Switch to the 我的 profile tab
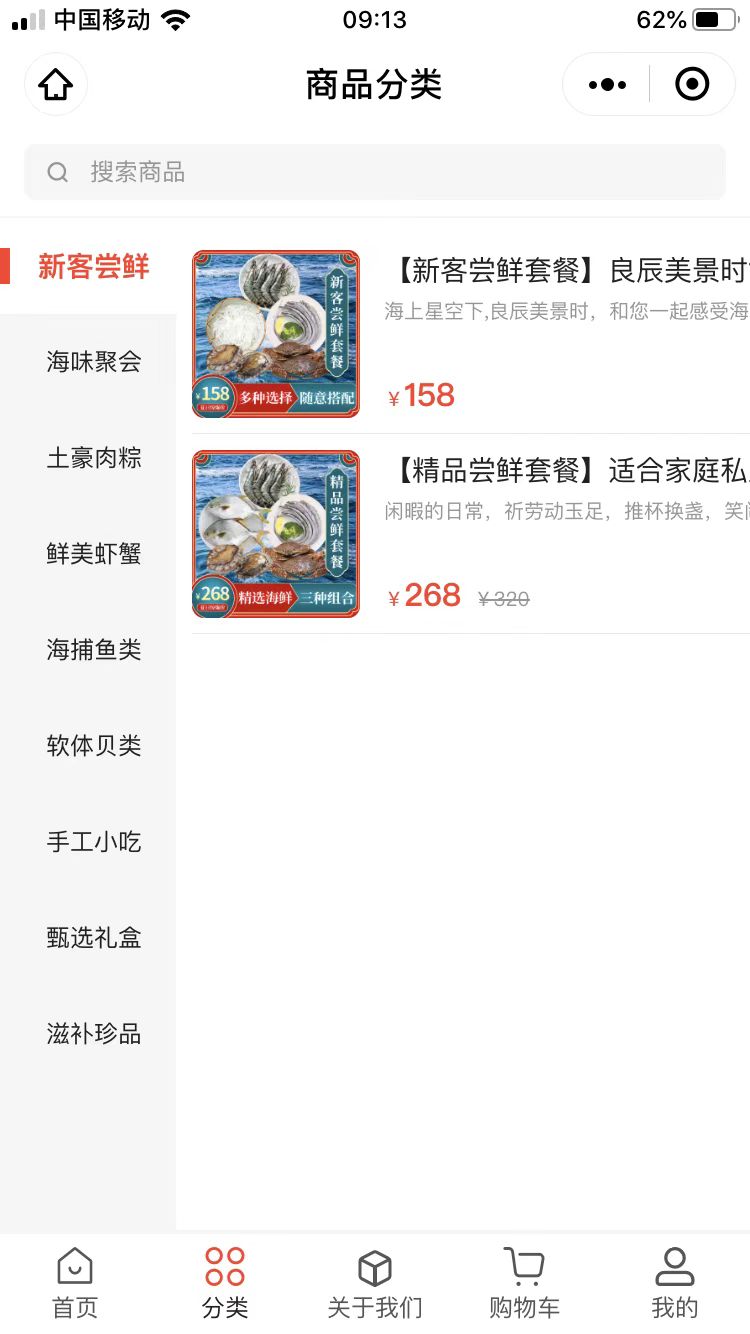 point(674,1283)
